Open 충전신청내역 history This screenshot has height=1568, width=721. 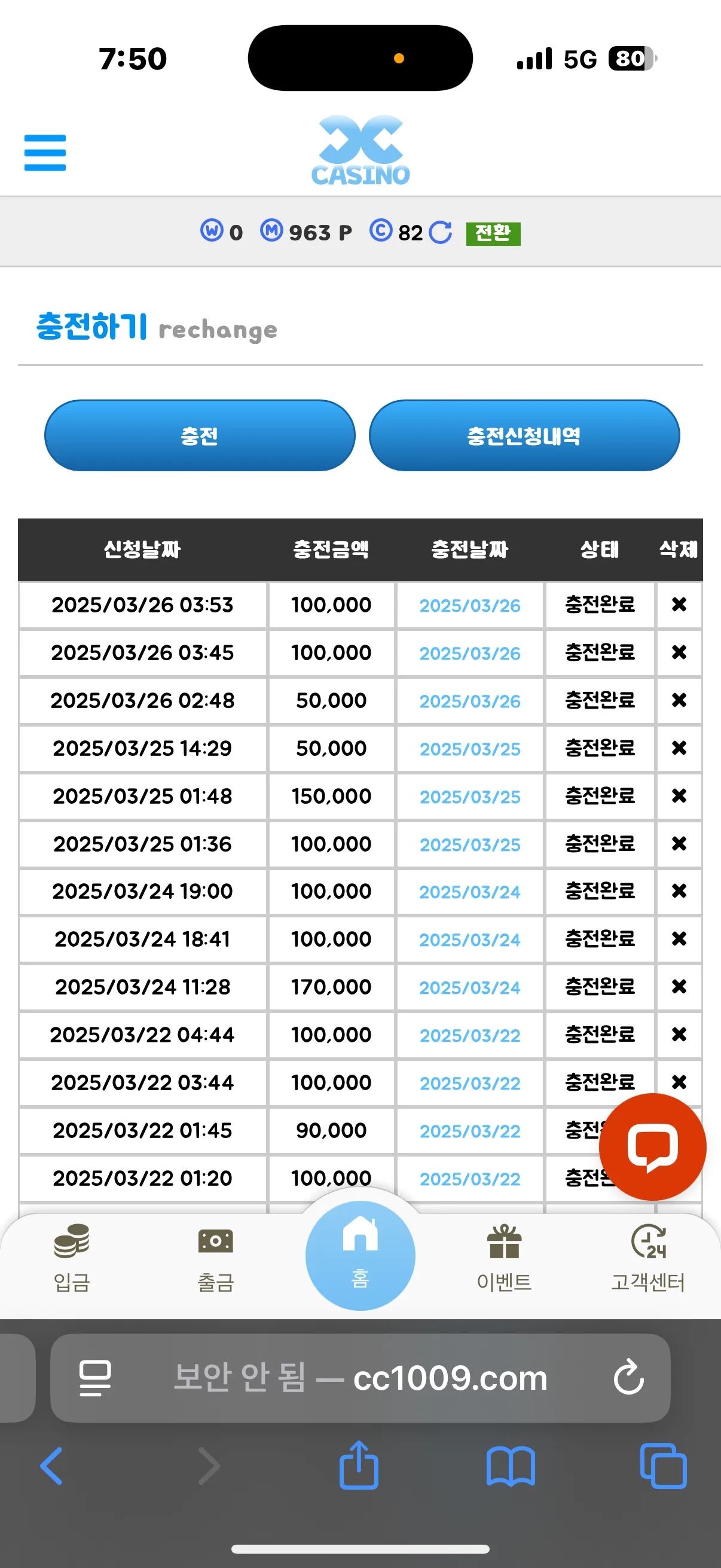(524, 436)
